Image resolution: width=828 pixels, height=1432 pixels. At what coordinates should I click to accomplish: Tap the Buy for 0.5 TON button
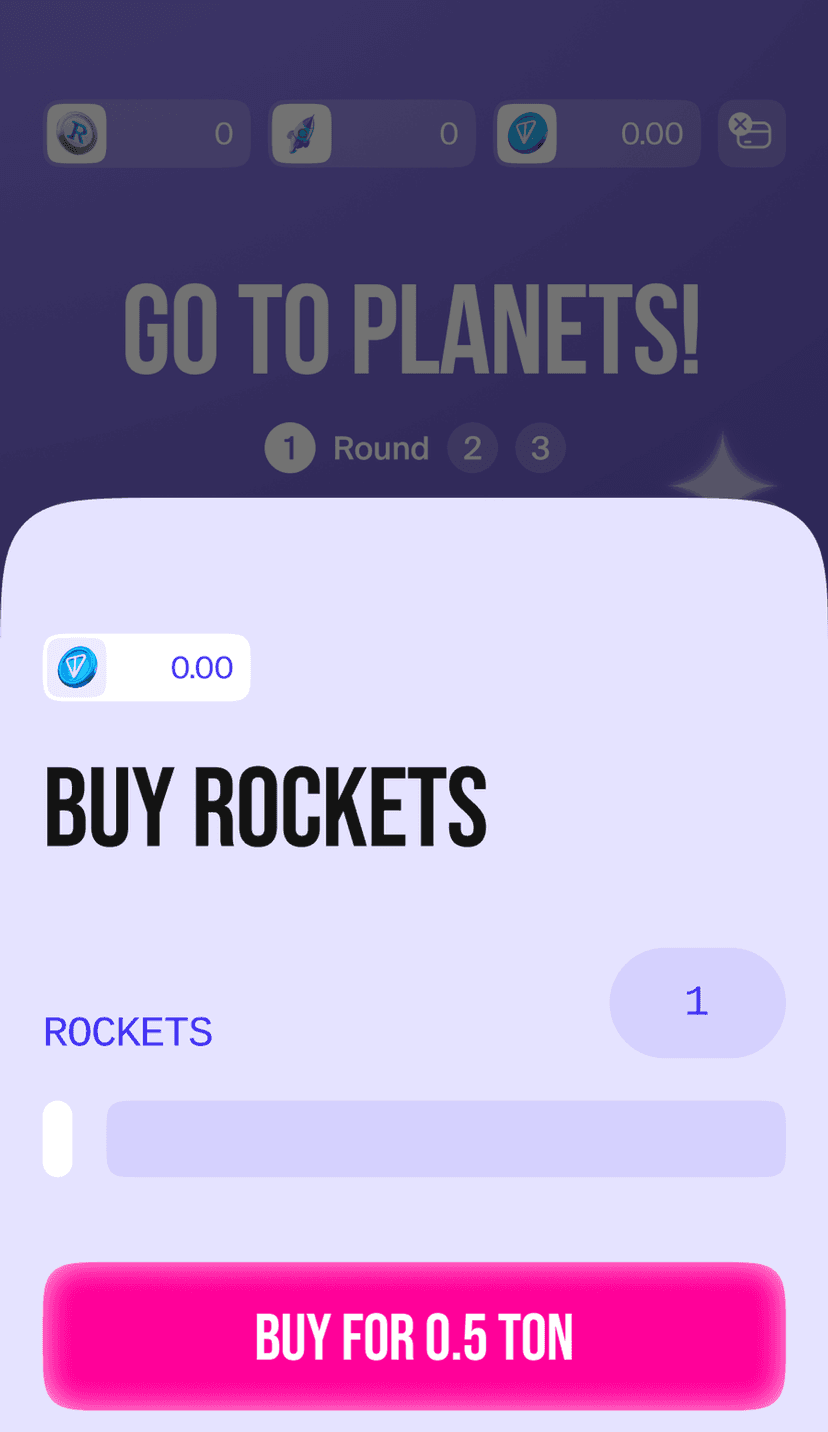tap(414, 1337)
